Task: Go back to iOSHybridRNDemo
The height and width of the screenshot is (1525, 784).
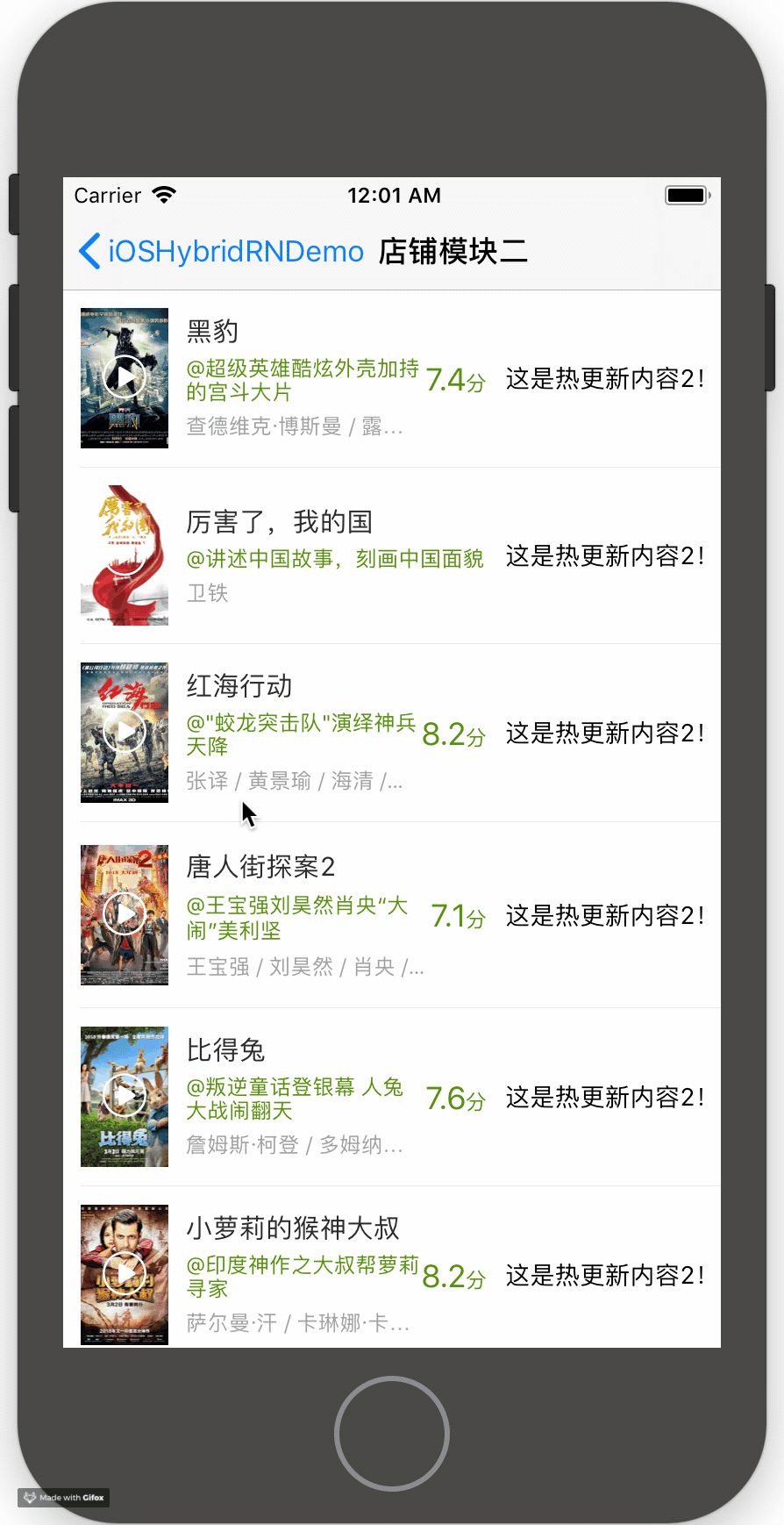Action: tap(221, 252)
